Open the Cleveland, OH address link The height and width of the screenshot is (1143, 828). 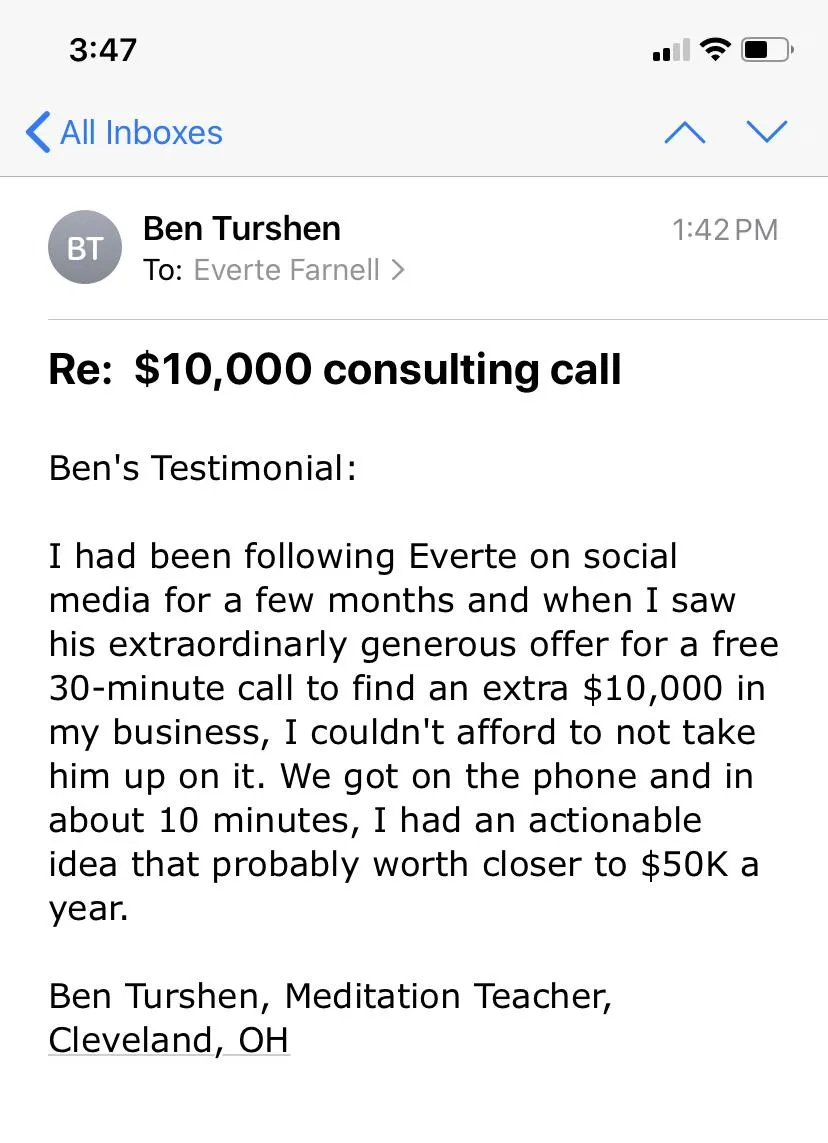[168, 1040]
